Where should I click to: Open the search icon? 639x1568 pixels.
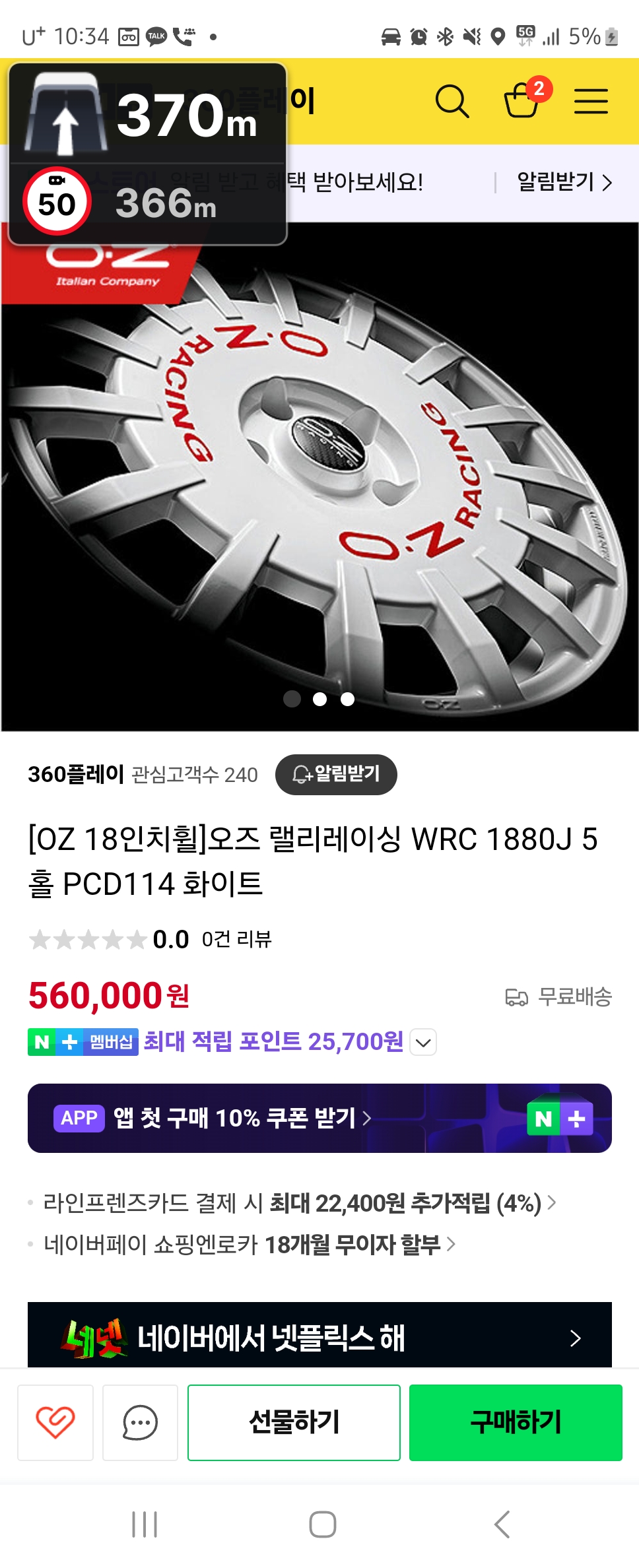tap(454, 100)
